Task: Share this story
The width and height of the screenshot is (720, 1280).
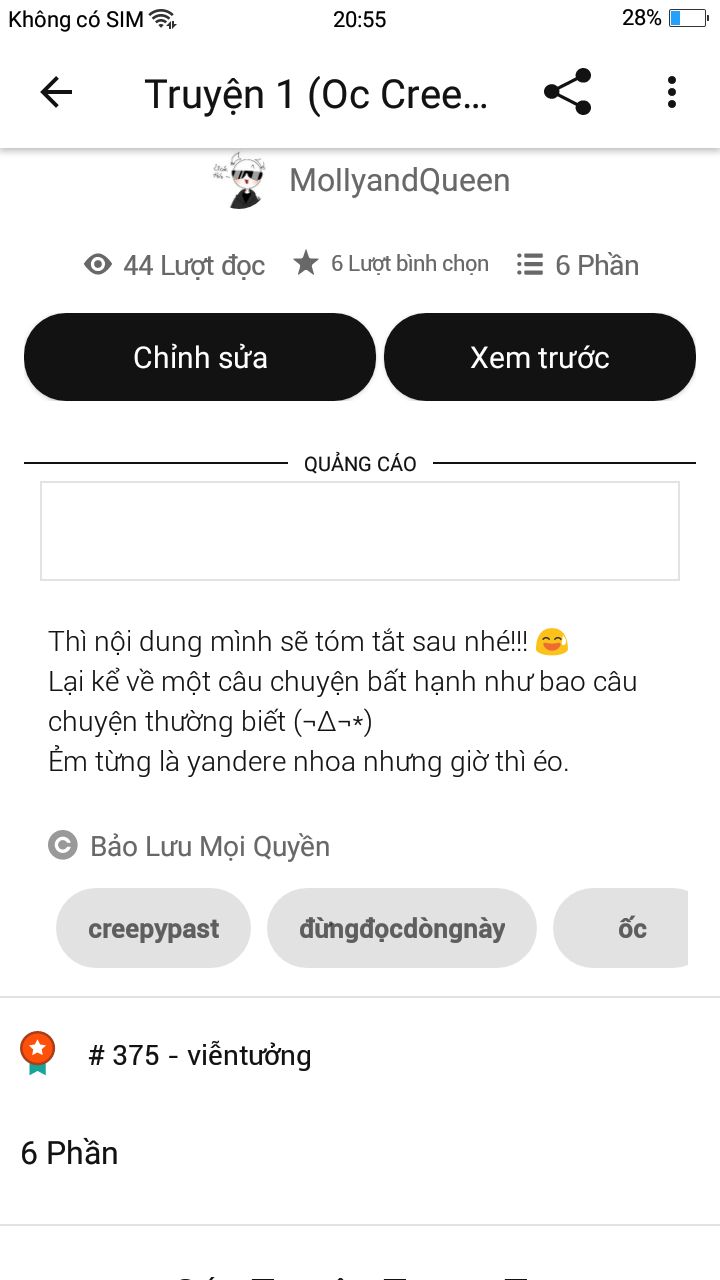Action: point(567,92)
